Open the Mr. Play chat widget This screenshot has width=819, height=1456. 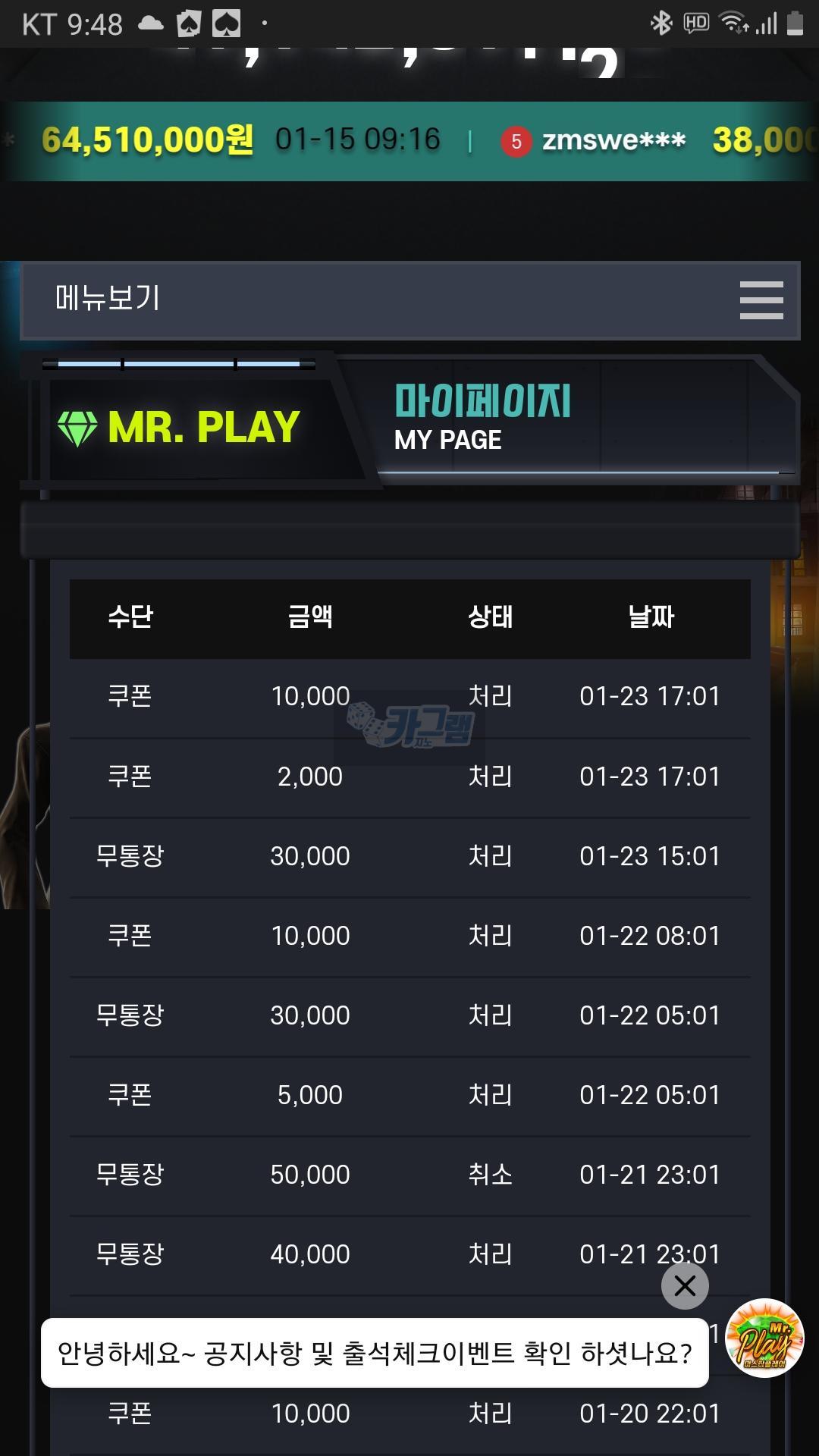click(x=764, y=1338)
